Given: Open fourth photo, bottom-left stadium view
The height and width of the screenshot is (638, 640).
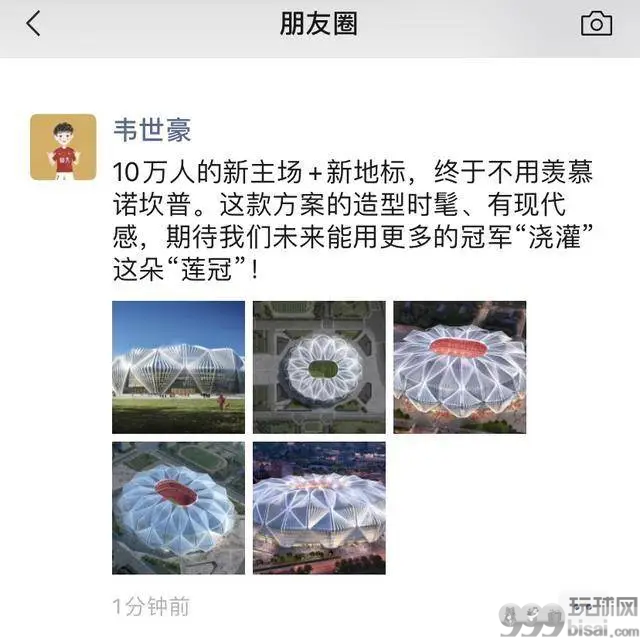Looking at the screenshot, I should click(x=178, y=507).
